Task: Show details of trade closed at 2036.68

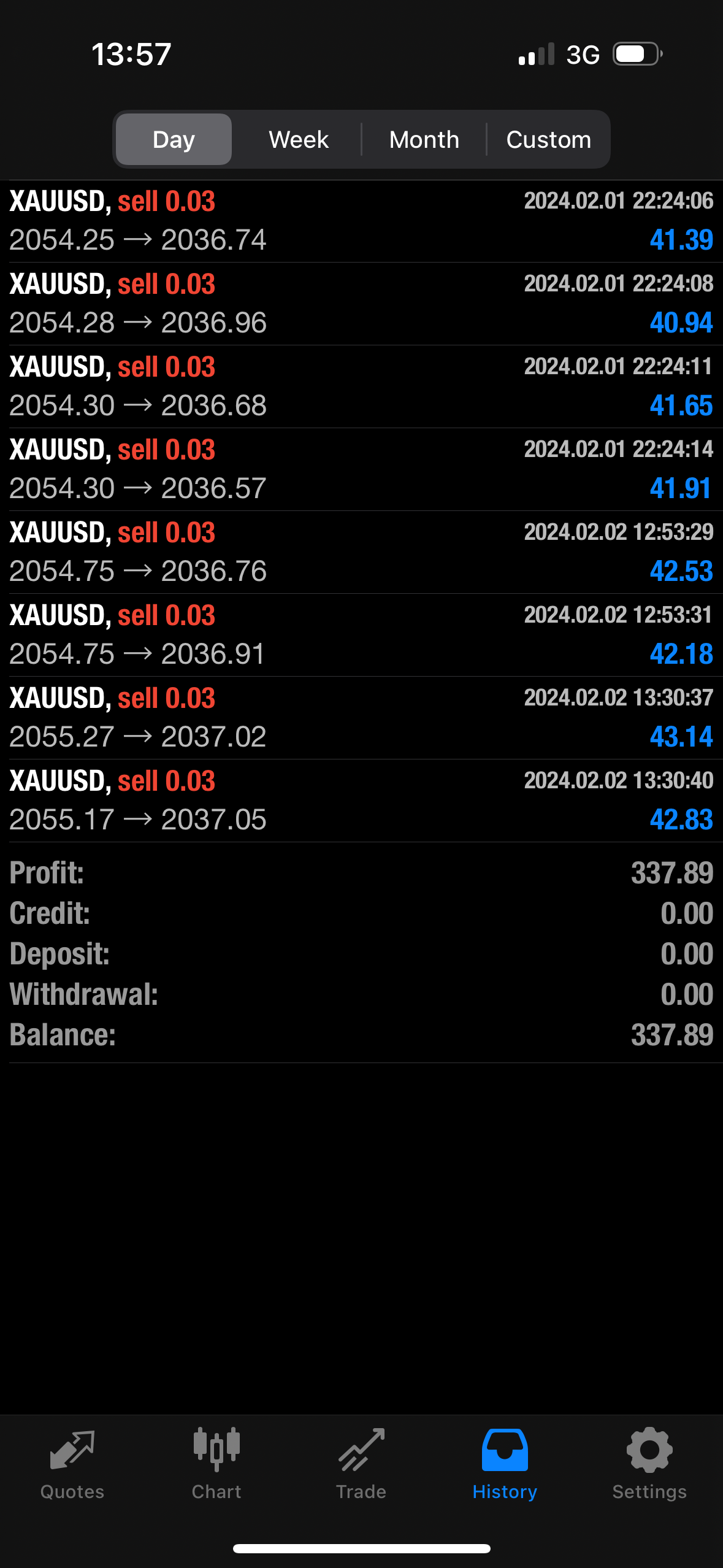Action: click(361, 386)
